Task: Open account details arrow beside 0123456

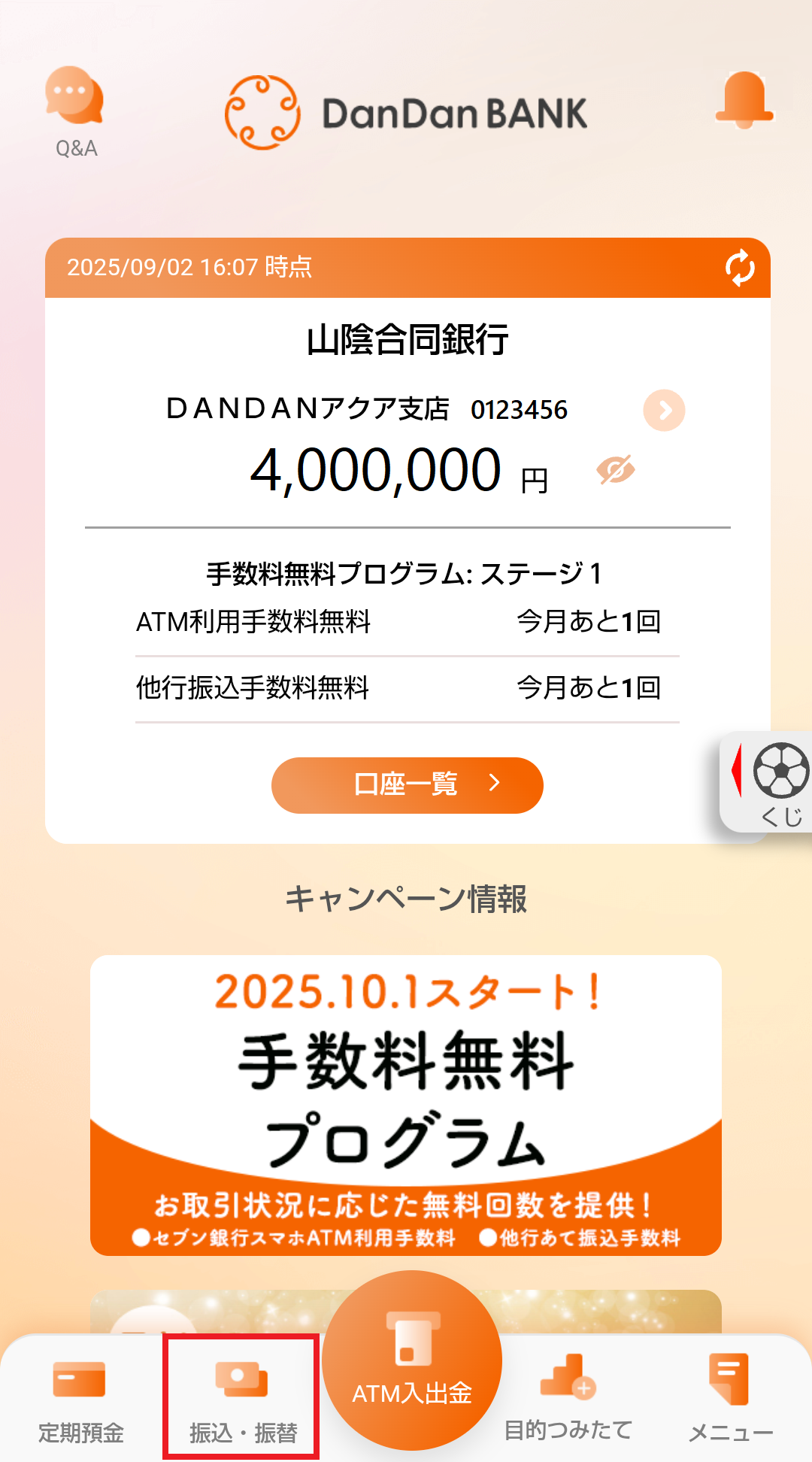Action: pyautogui.click(x=664, y=410)
